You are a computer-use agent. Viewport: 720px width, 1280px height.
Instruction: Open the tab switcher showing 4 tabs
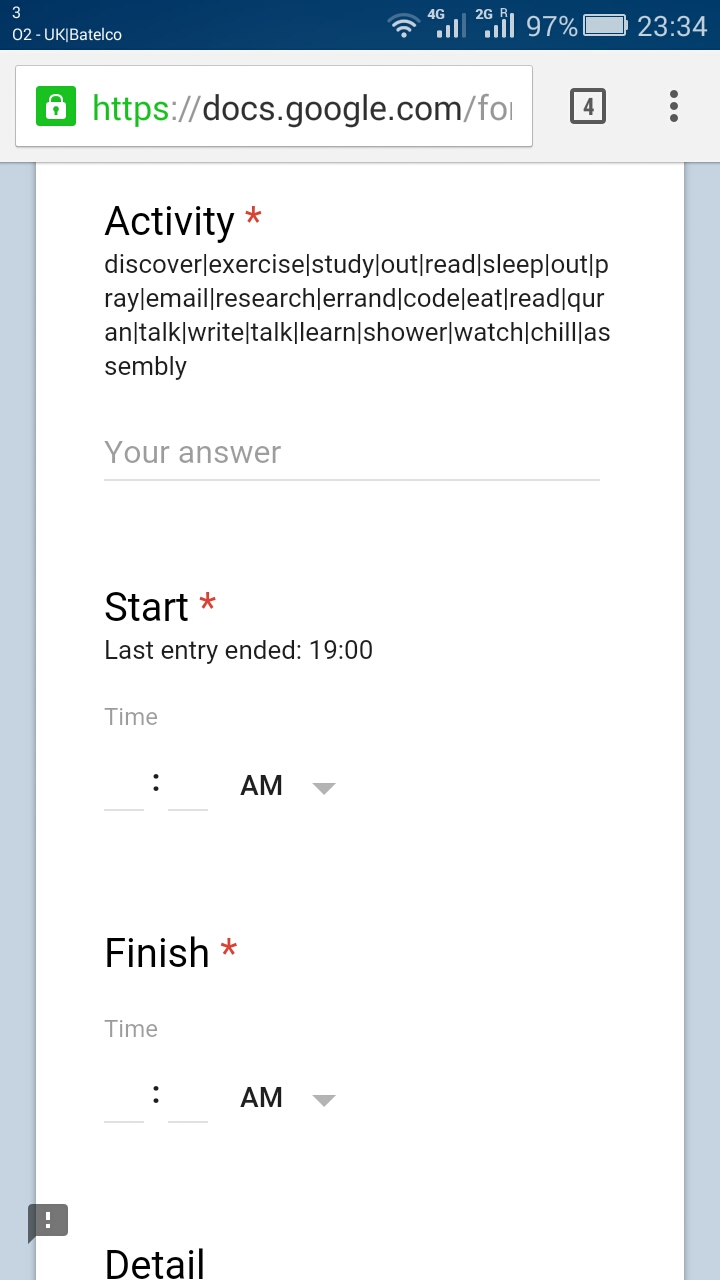click(588, 106)
